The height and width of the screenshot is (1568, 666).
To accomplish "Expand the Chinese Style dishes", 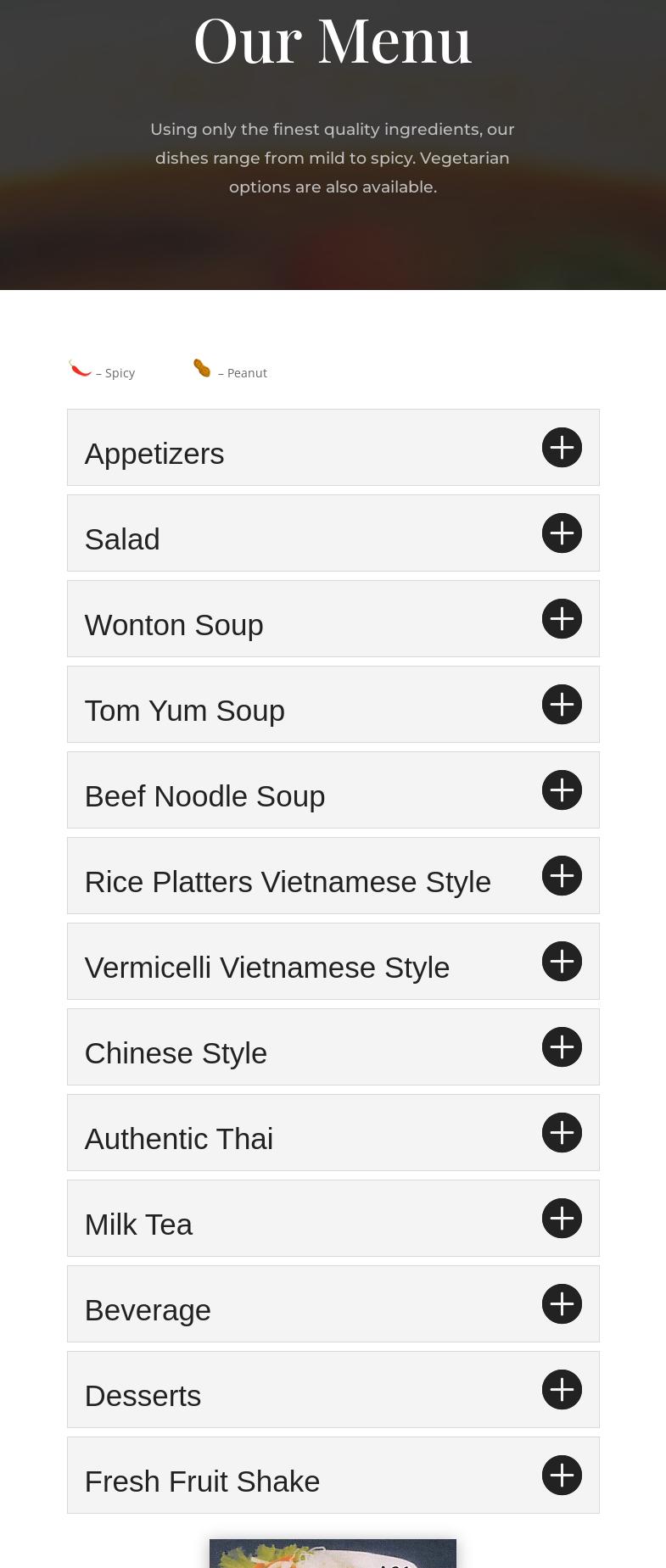I will pyautogui.click(x=562, y=1047).
